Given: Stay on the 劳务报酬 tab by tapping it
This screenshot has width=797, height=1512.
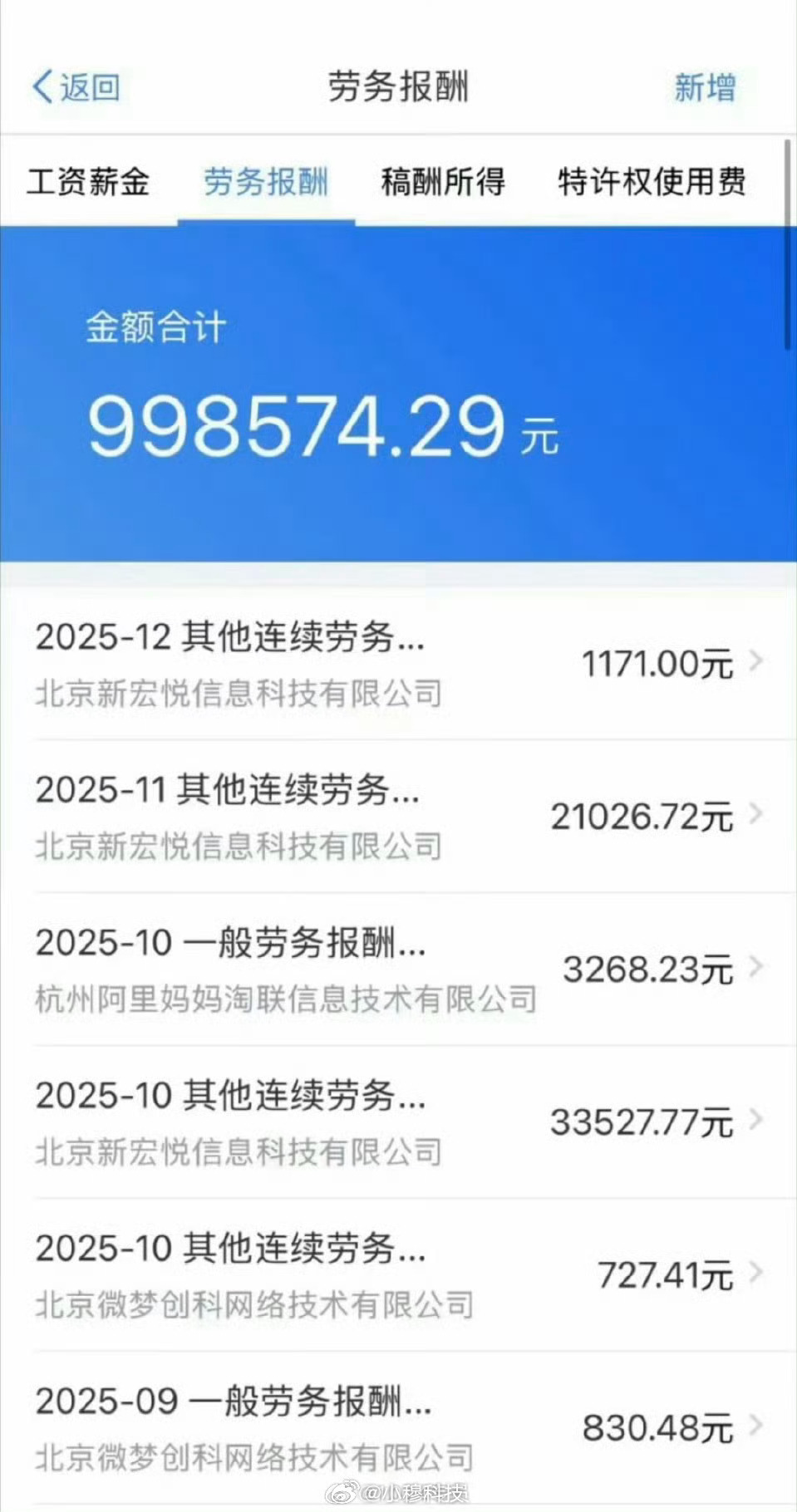Looking at the screenshot, I should point(264,183).
